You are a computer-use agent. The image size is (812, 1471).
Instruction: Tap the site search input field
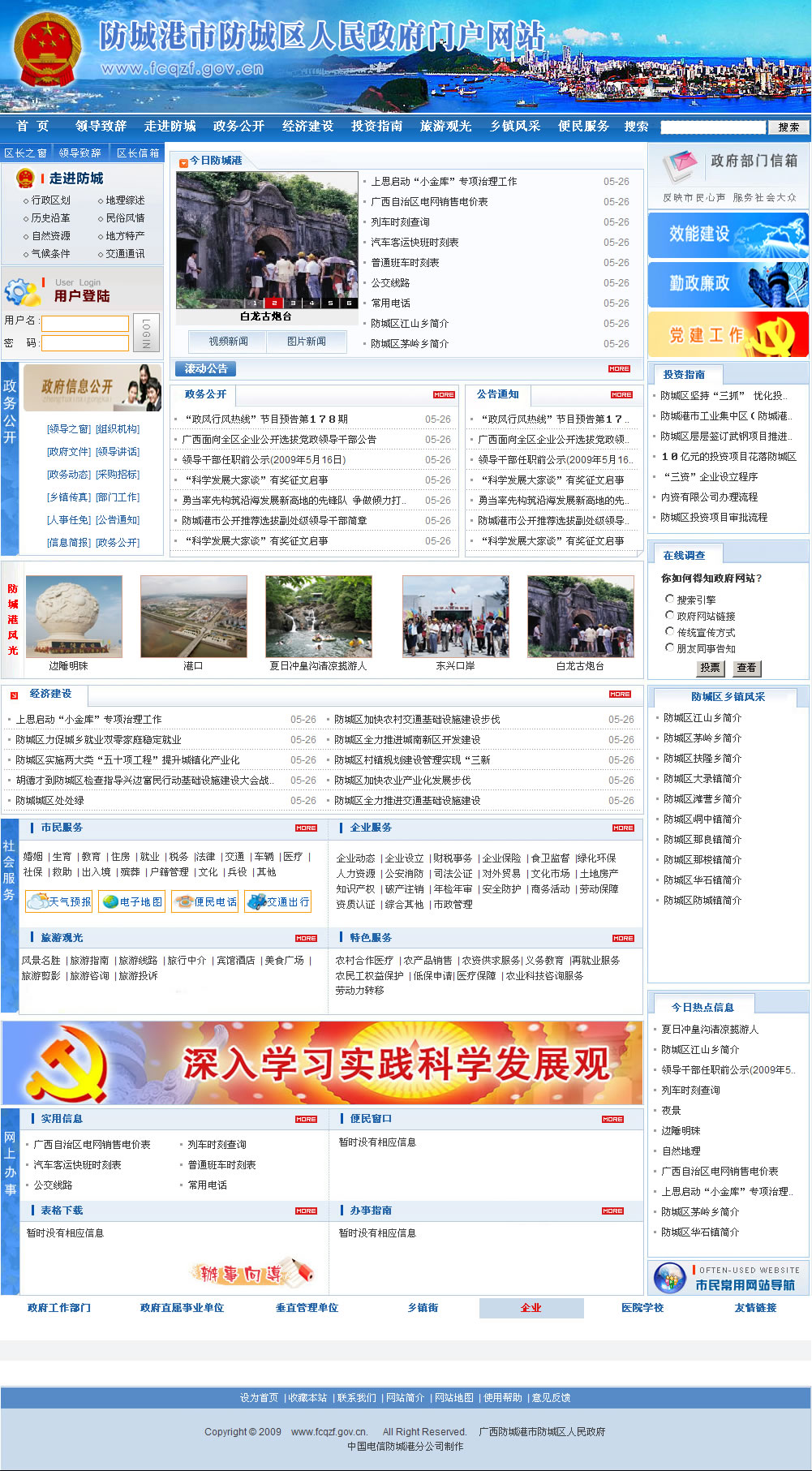coord(713,127)
